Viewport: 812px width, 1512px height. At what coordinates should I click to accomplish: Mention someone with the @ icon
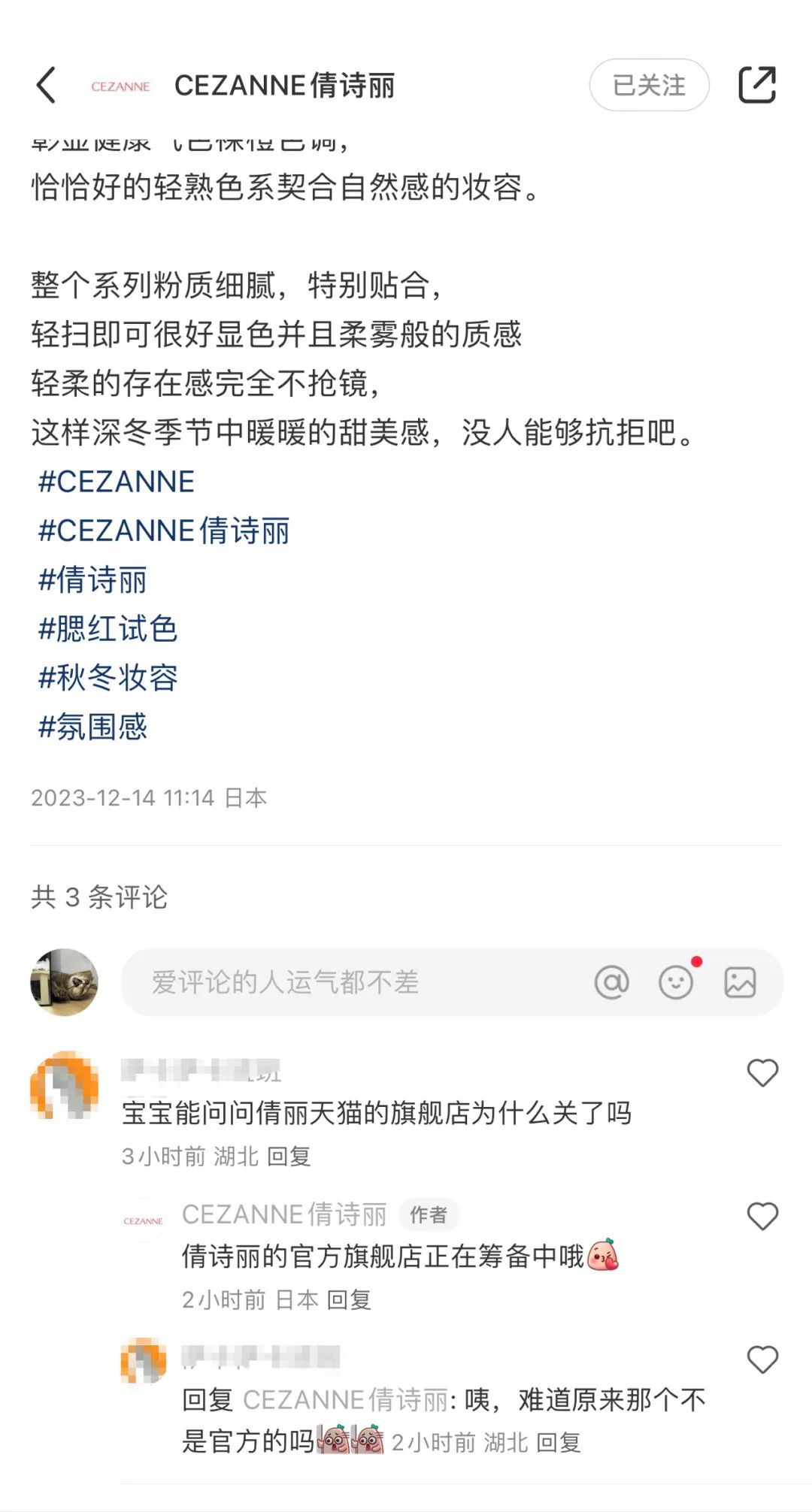[x=611, y=982]
